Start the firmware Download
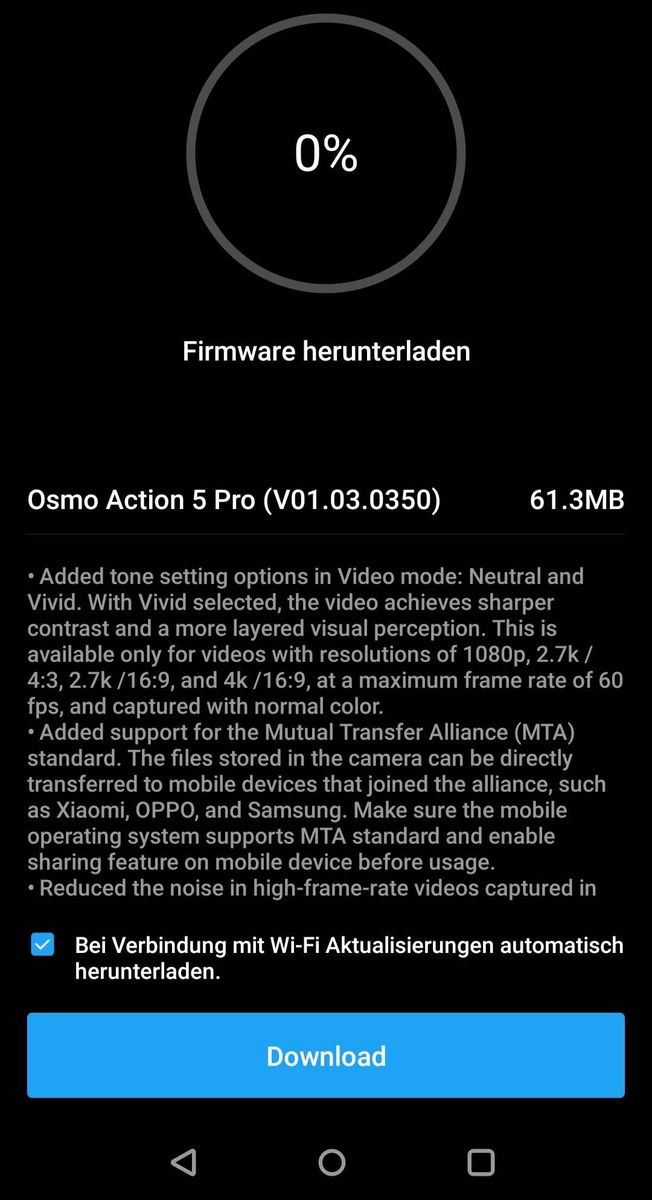 326,1056
